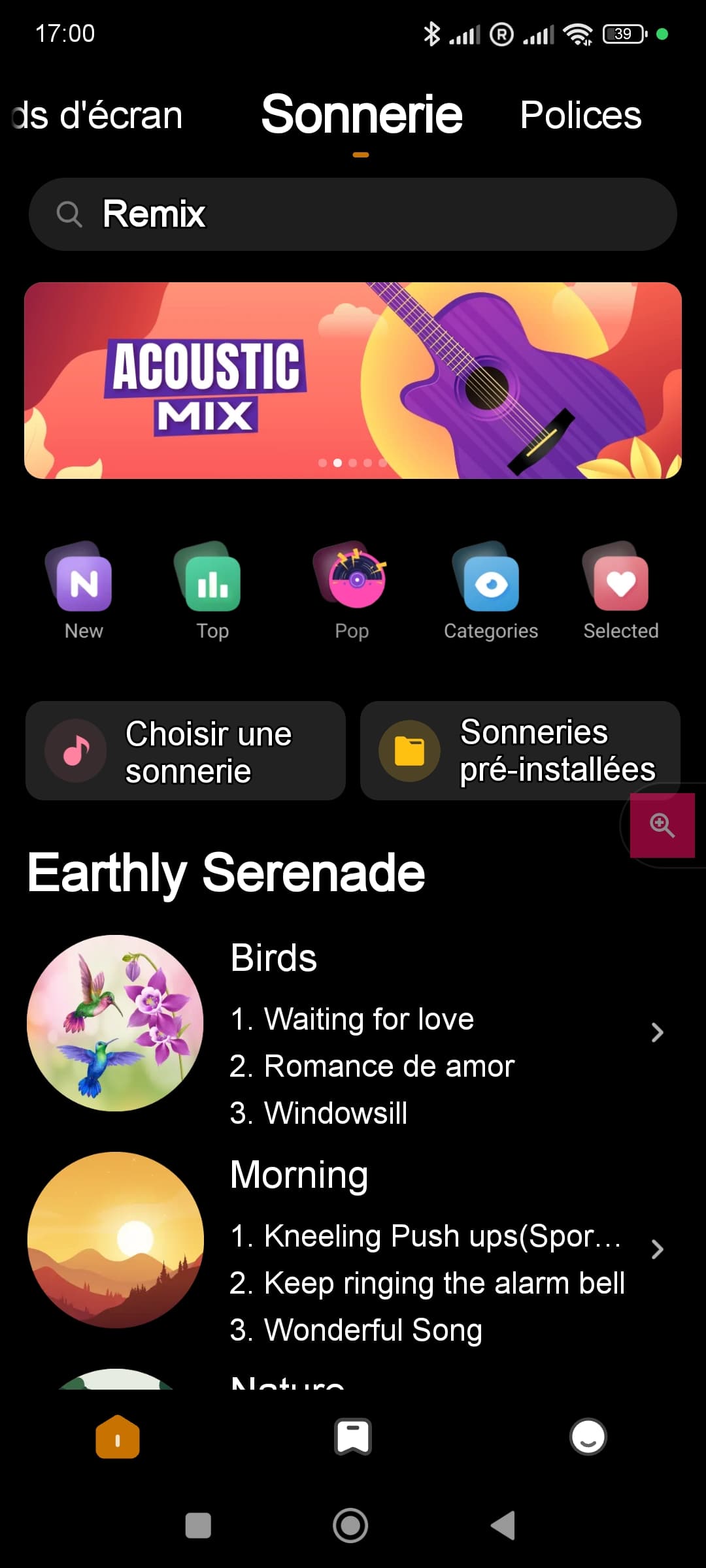Switch to the Polices tab

pyautogui.click(x=580, y=116)
